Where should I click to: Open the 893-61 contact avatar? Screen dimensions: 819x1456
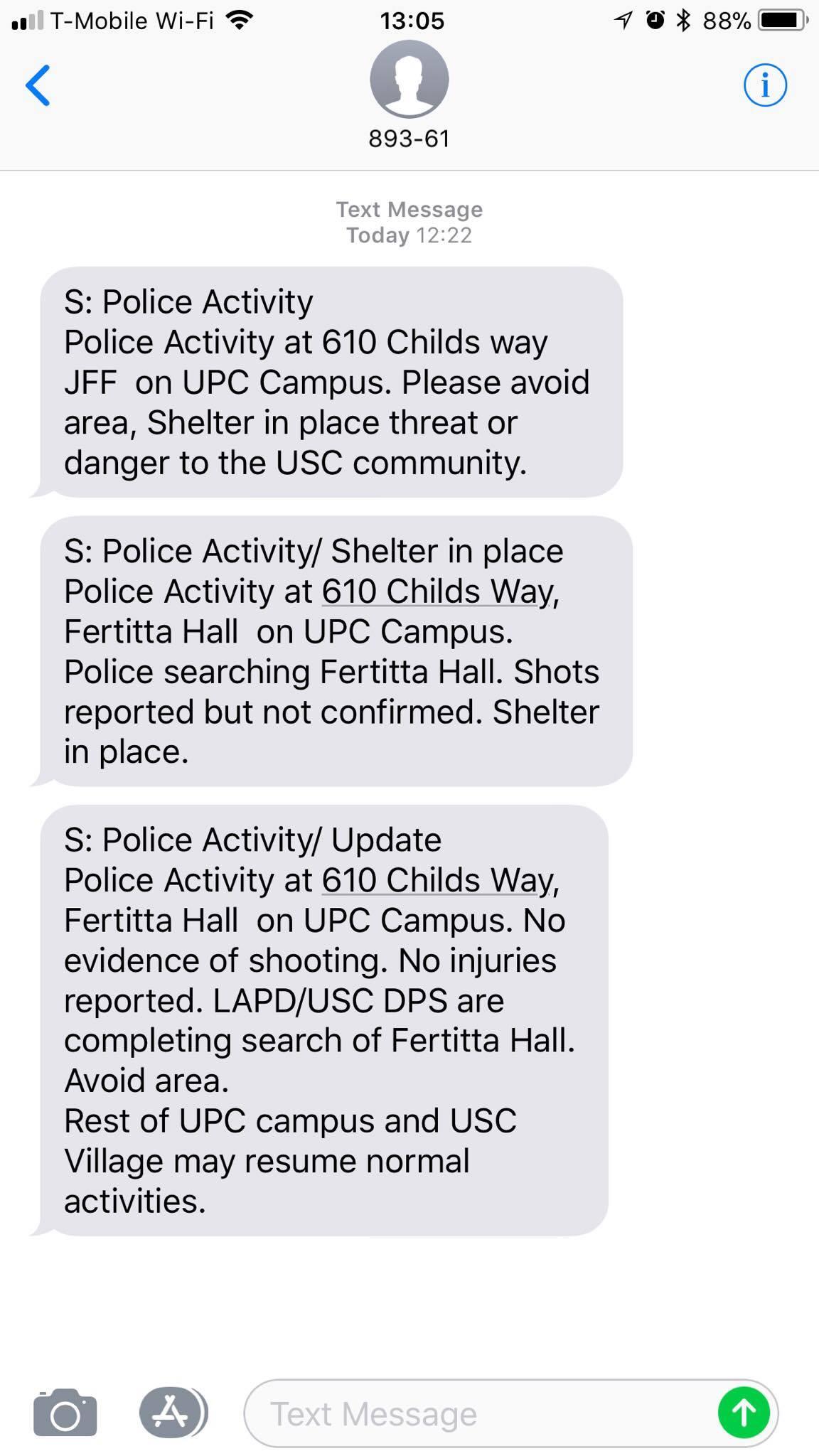point(409,79)
